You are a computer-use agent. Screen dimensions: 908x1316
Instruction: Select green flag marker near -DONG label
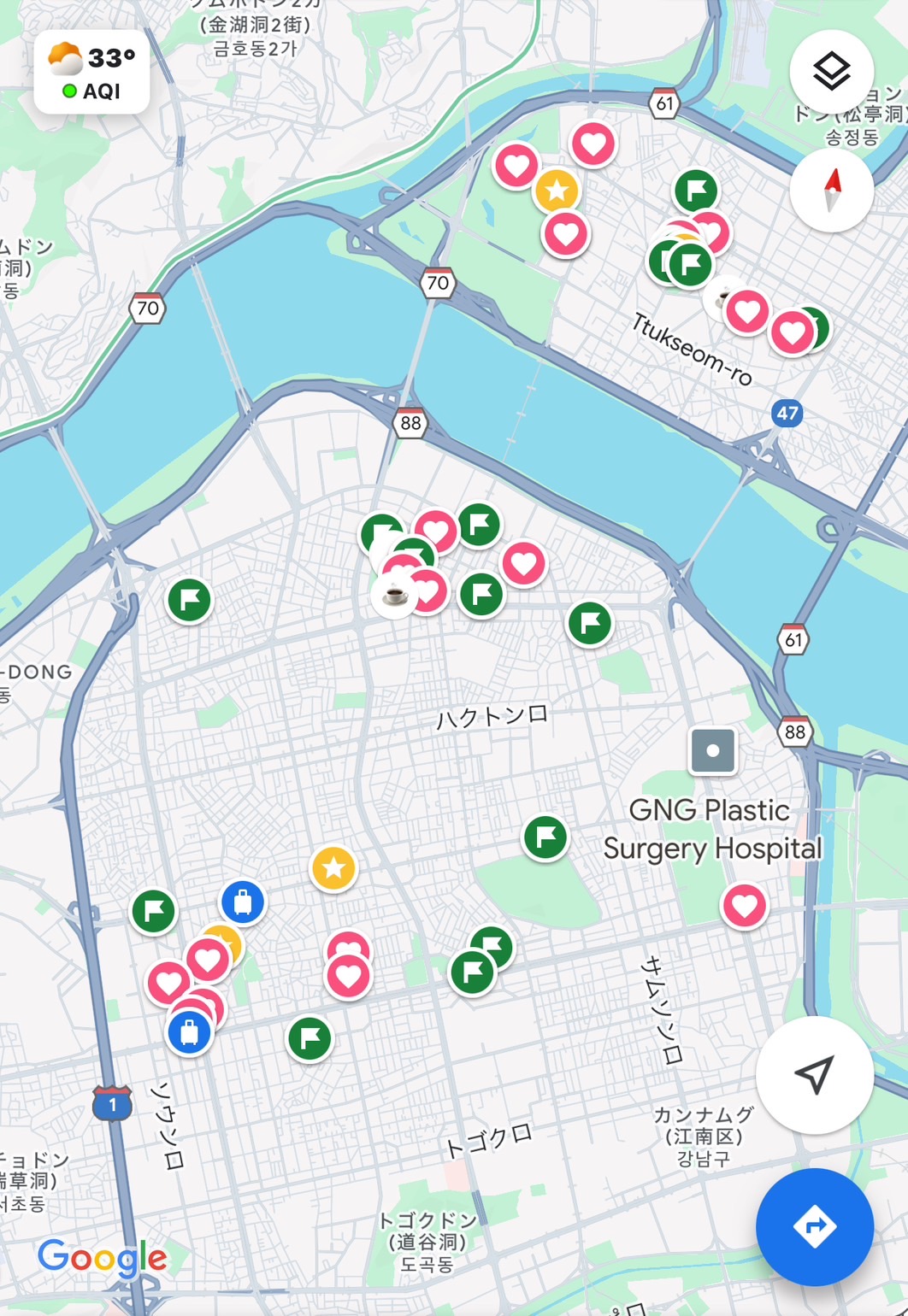pyautogui.click(x=189, y=600)
